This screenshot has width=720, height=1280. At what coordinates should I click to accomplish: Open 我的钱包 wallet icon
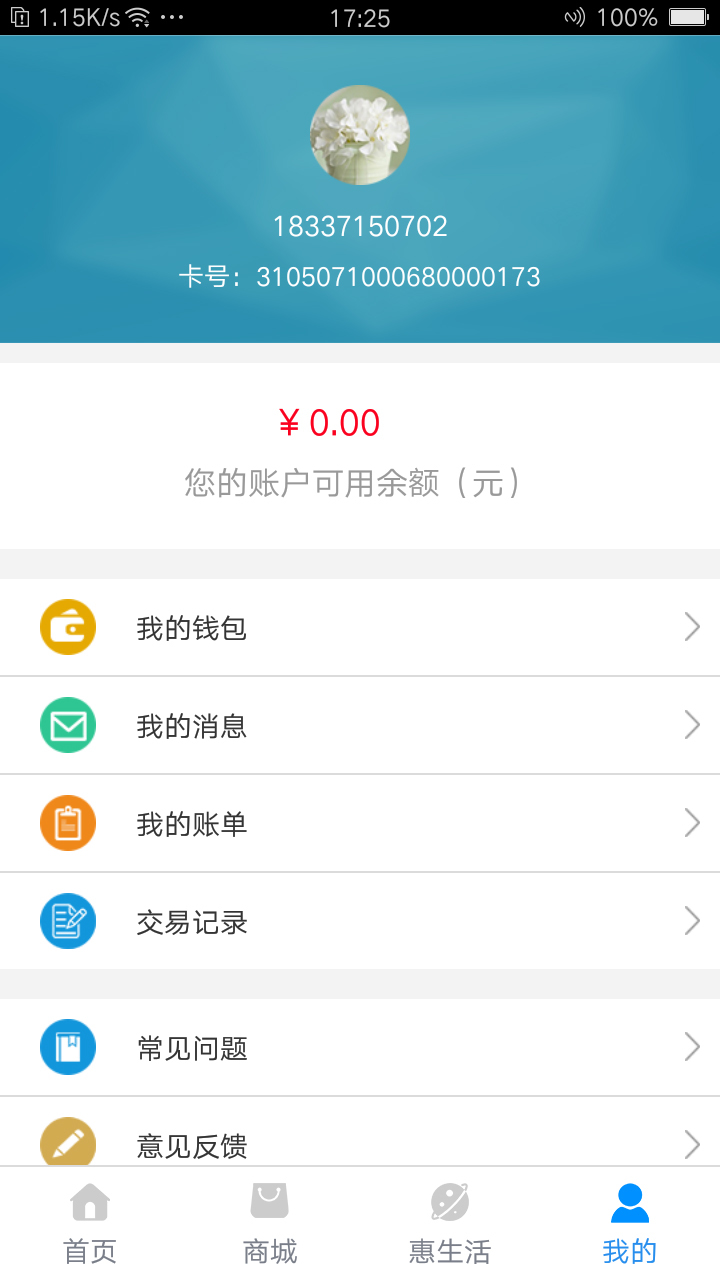67,627
